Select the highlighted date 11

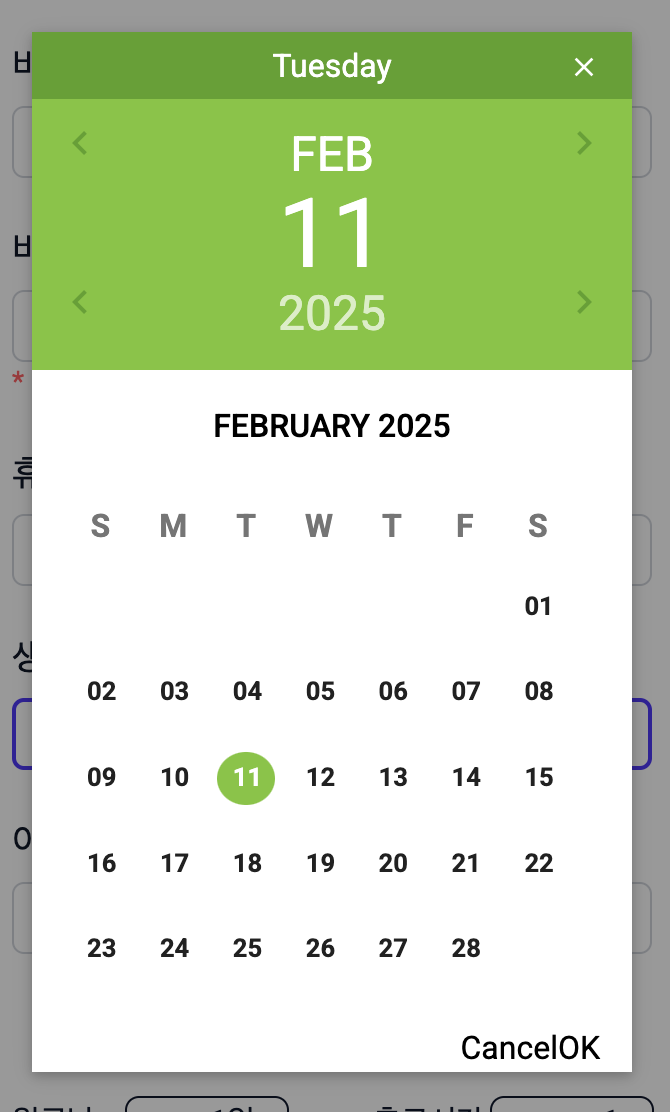246,778
